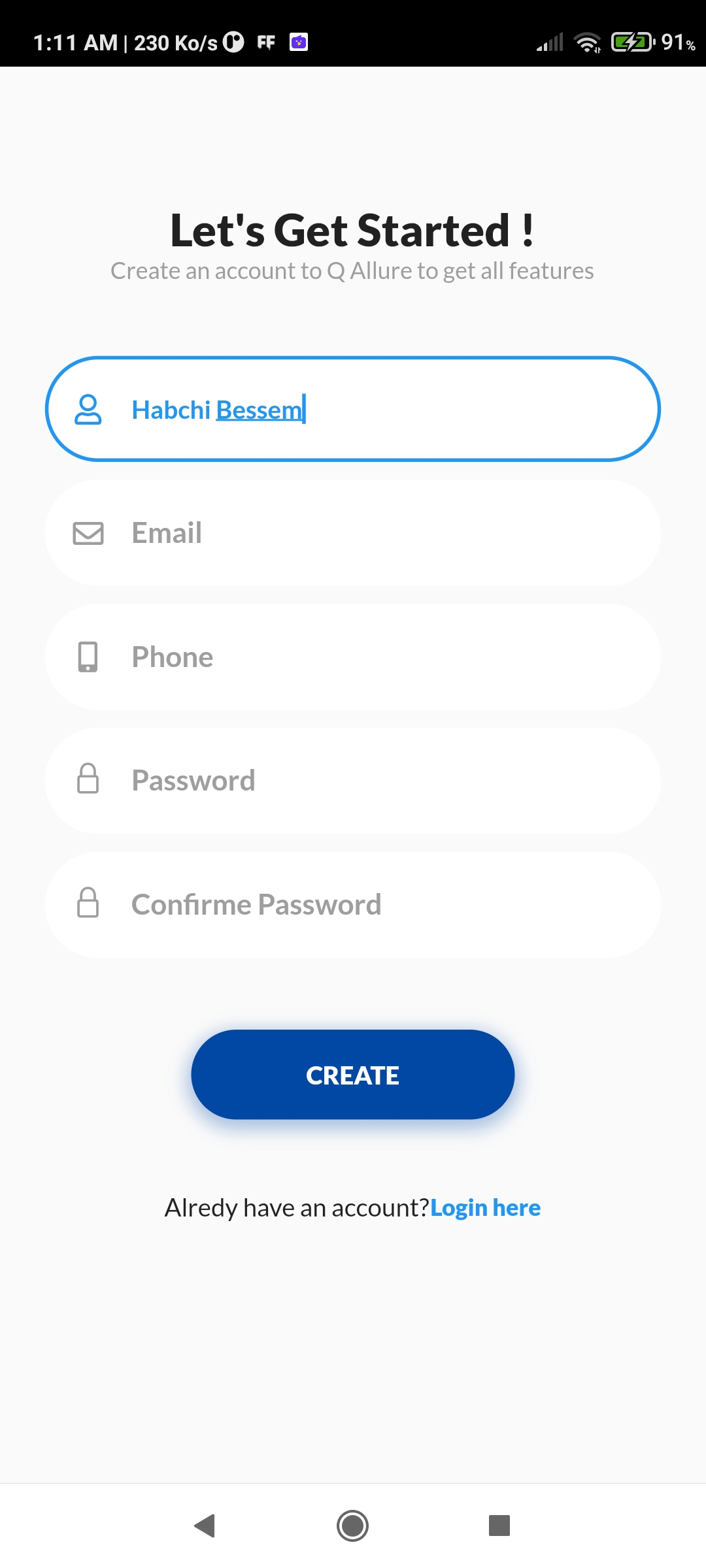
Task: Tap the Wi-Fi status bar icon
Action: click(x=585, y=41)
